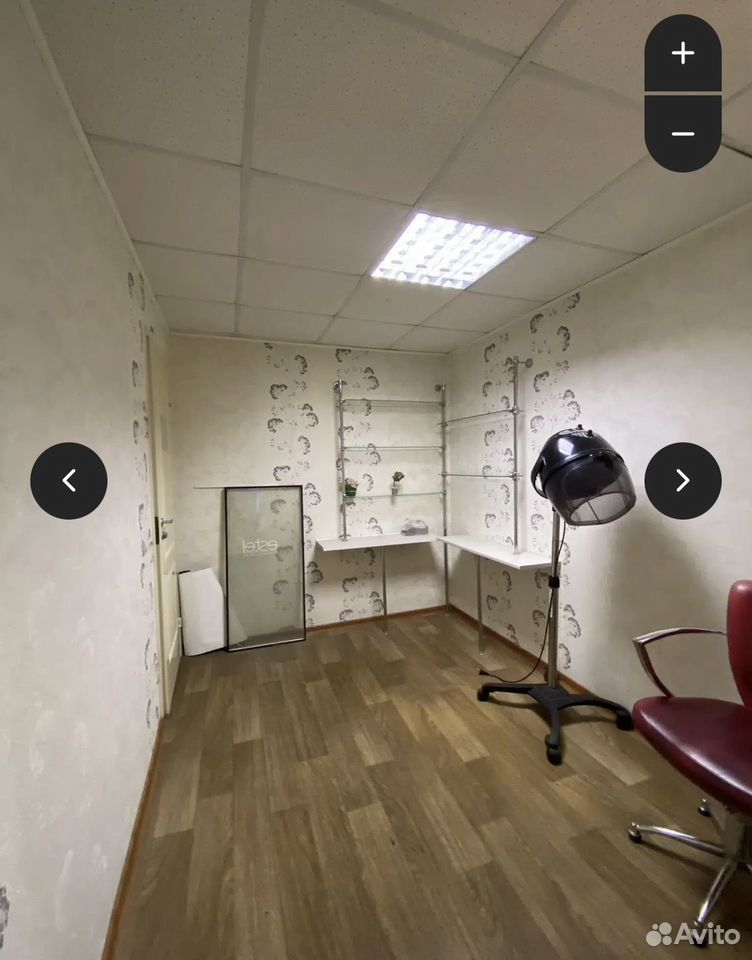
Task: Zoom in with the plus button
Action: click(683, 54)
